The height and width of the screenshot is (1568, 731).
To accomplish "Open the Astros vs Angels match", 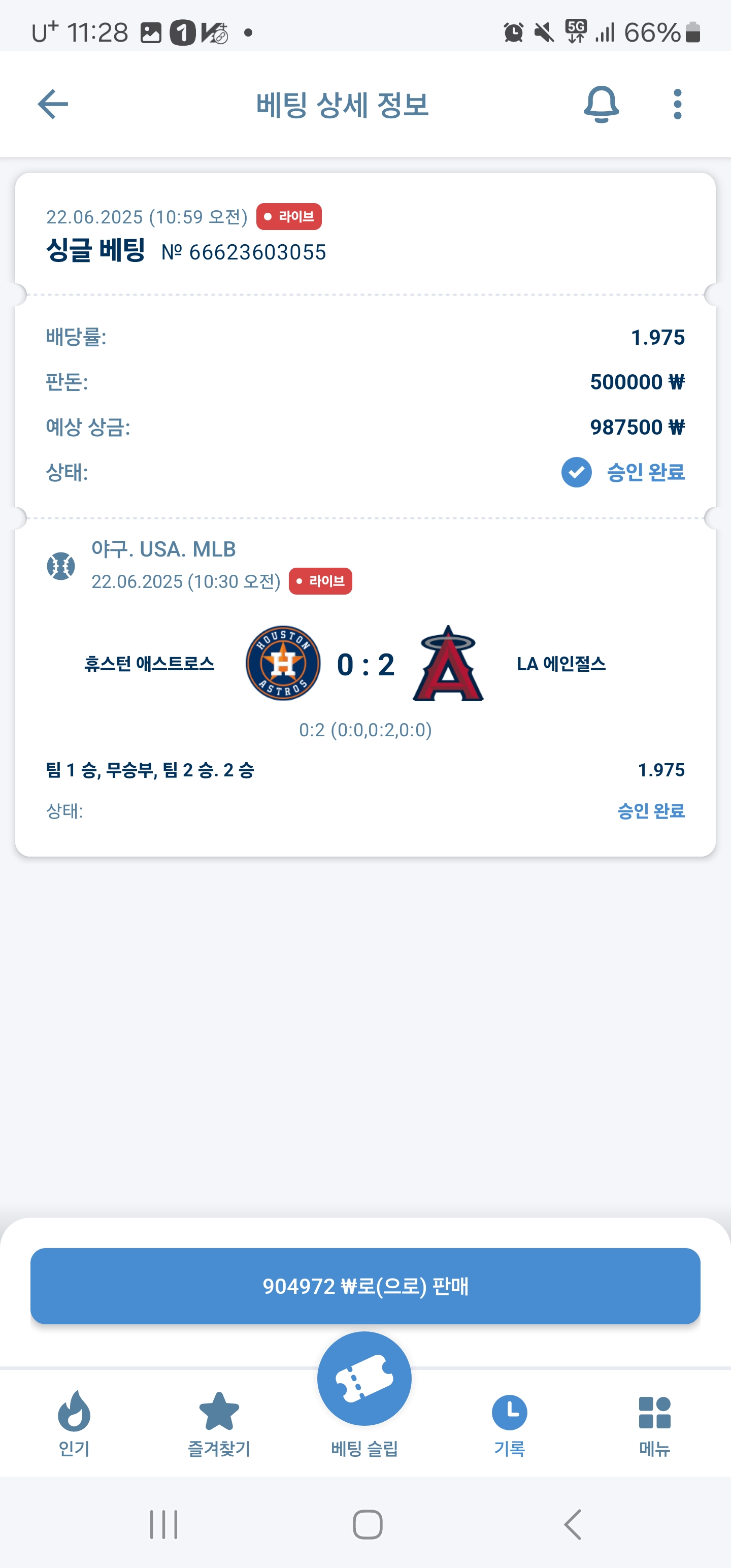I will pos(365,664).
